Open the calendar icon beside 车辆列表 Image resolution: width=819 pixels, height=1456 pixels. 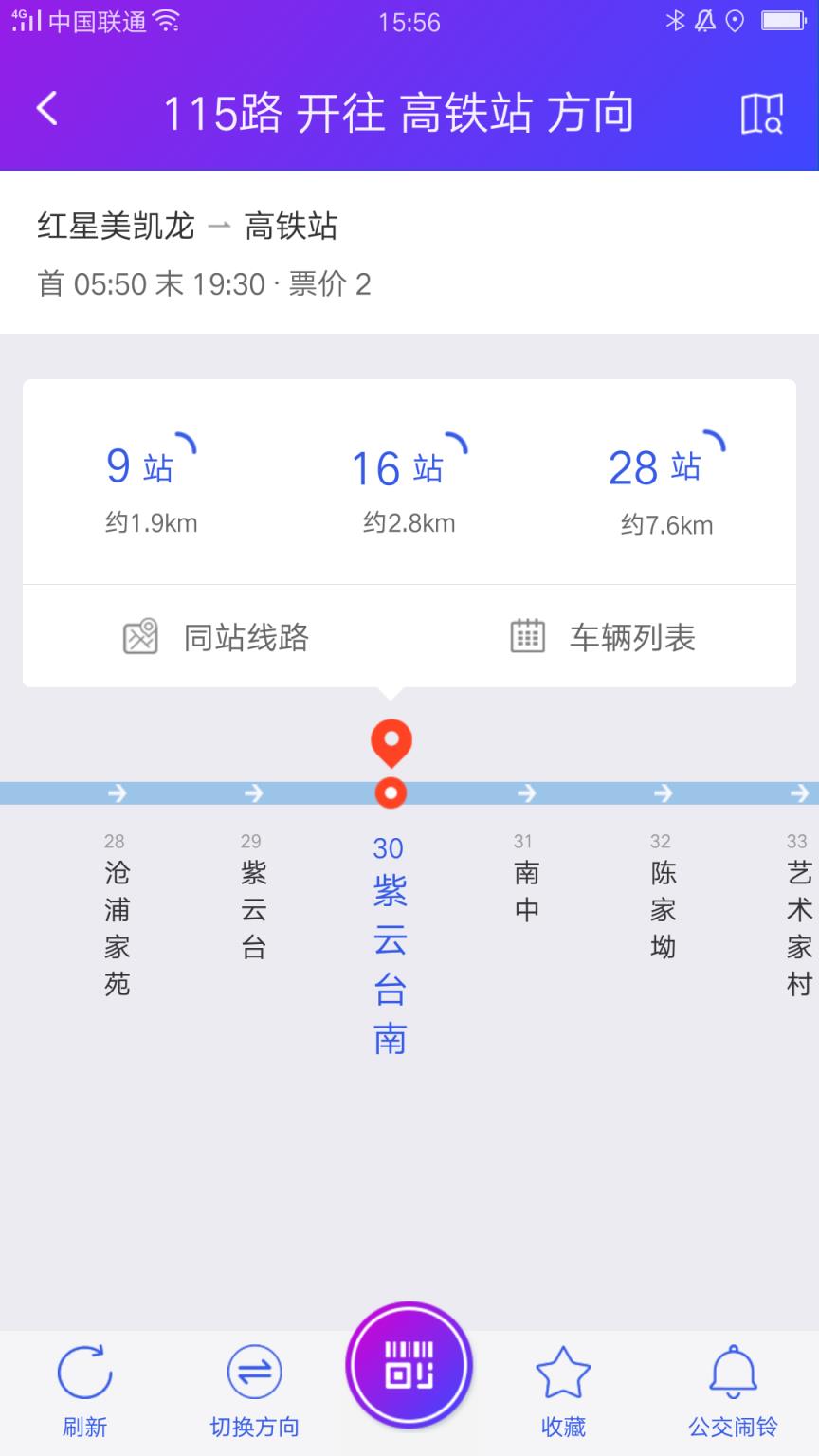click(528, 636)
